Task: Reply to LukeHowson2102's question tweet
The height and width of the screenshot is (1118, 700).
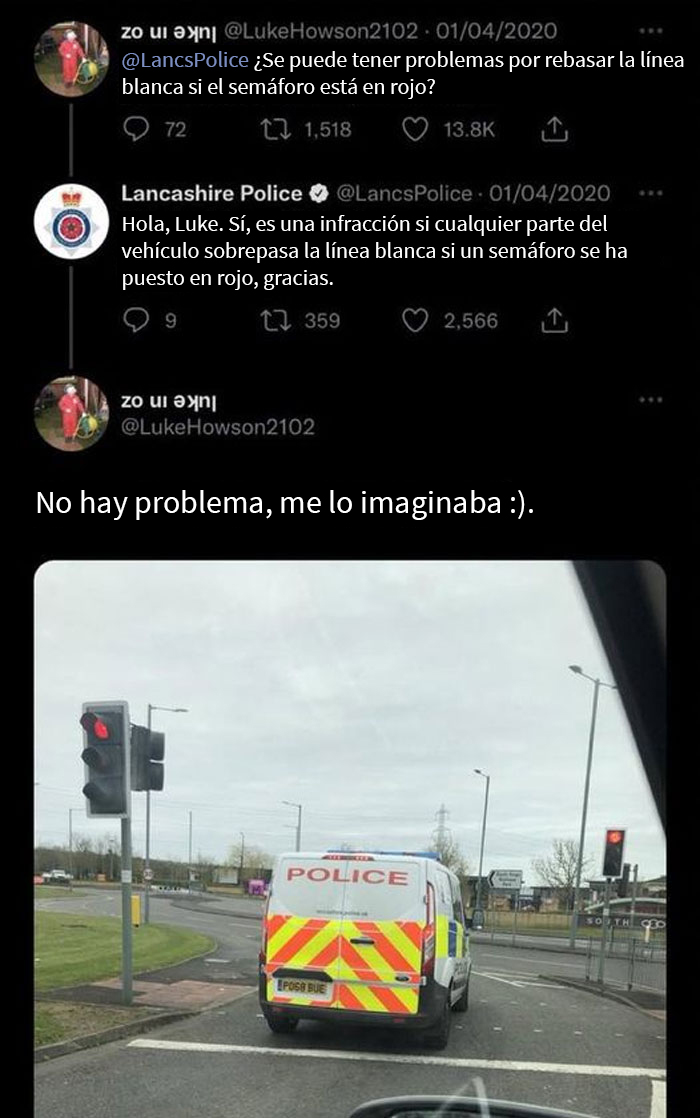Action: (137, 128)
